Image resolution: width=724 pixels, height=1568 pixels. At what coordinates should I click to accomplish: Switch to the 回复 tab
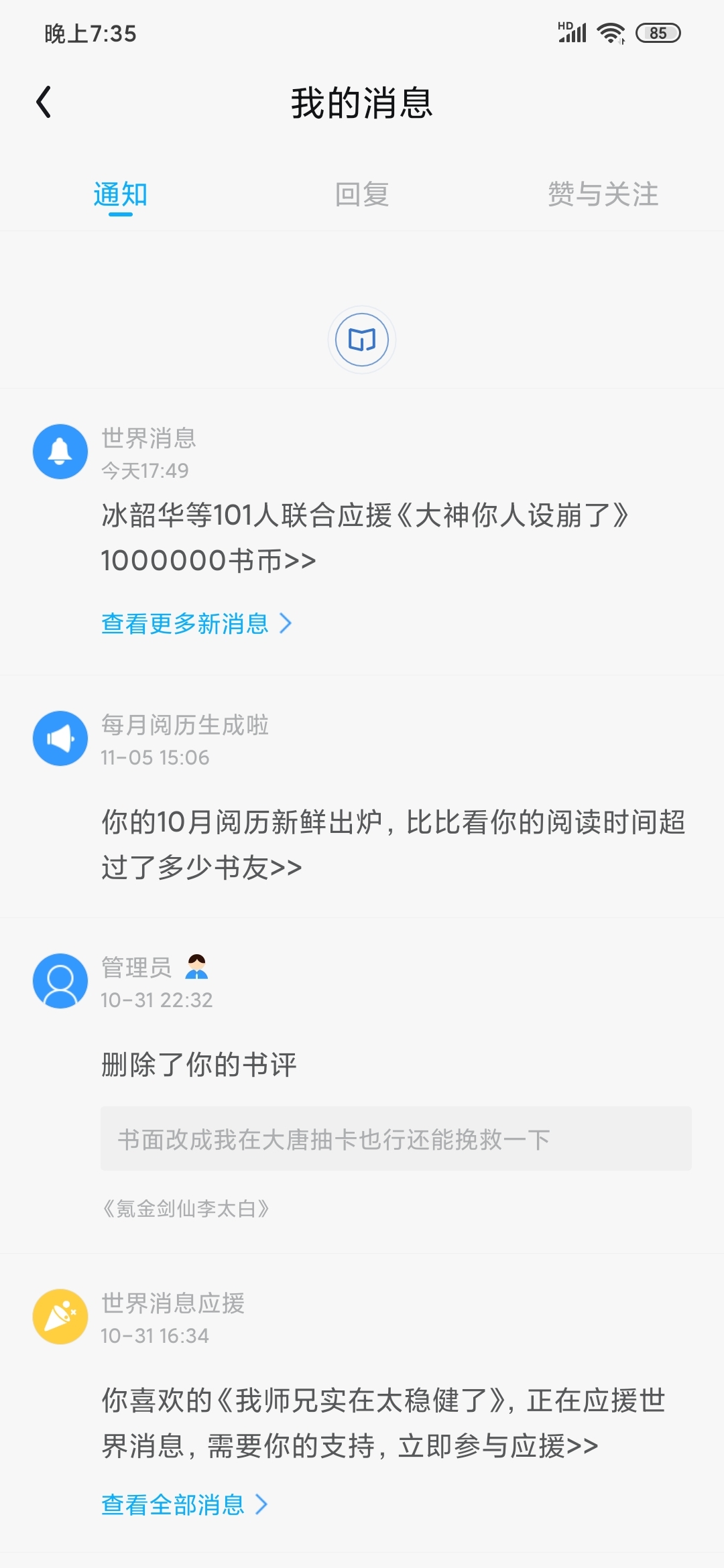pos(362,195)
